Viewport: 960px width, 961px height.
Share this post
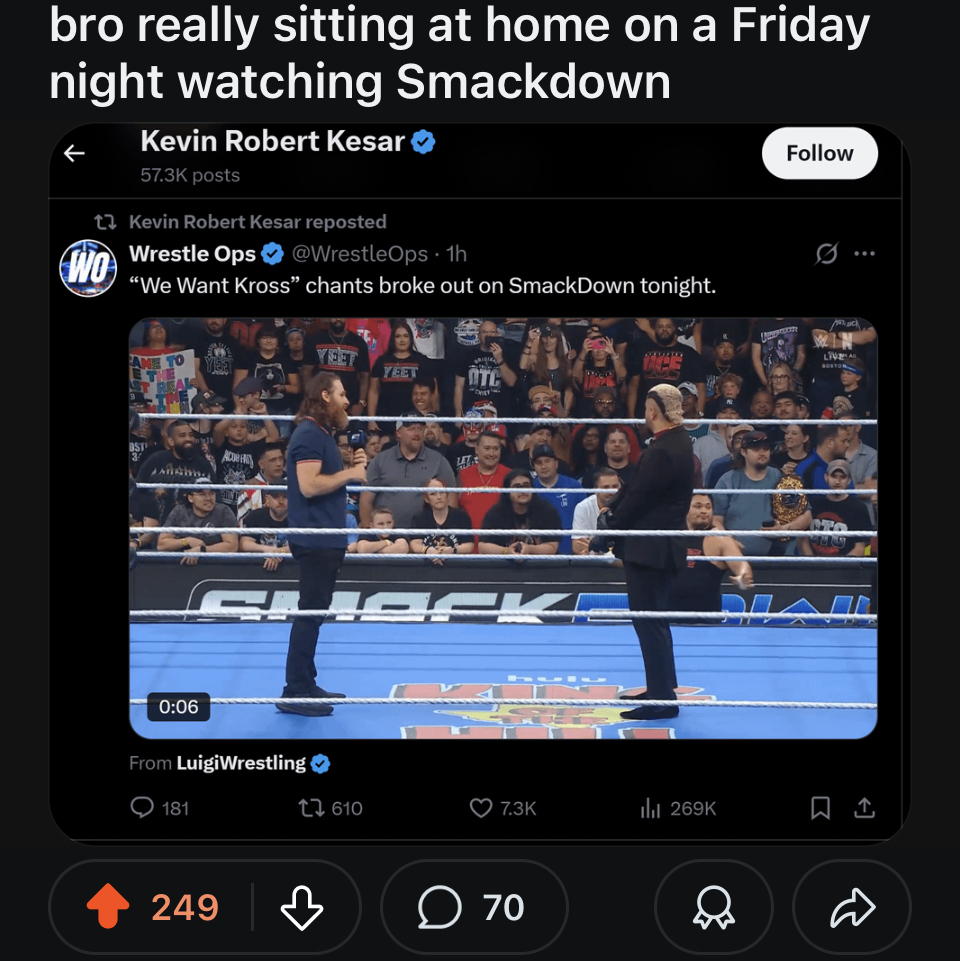(852, 907)
